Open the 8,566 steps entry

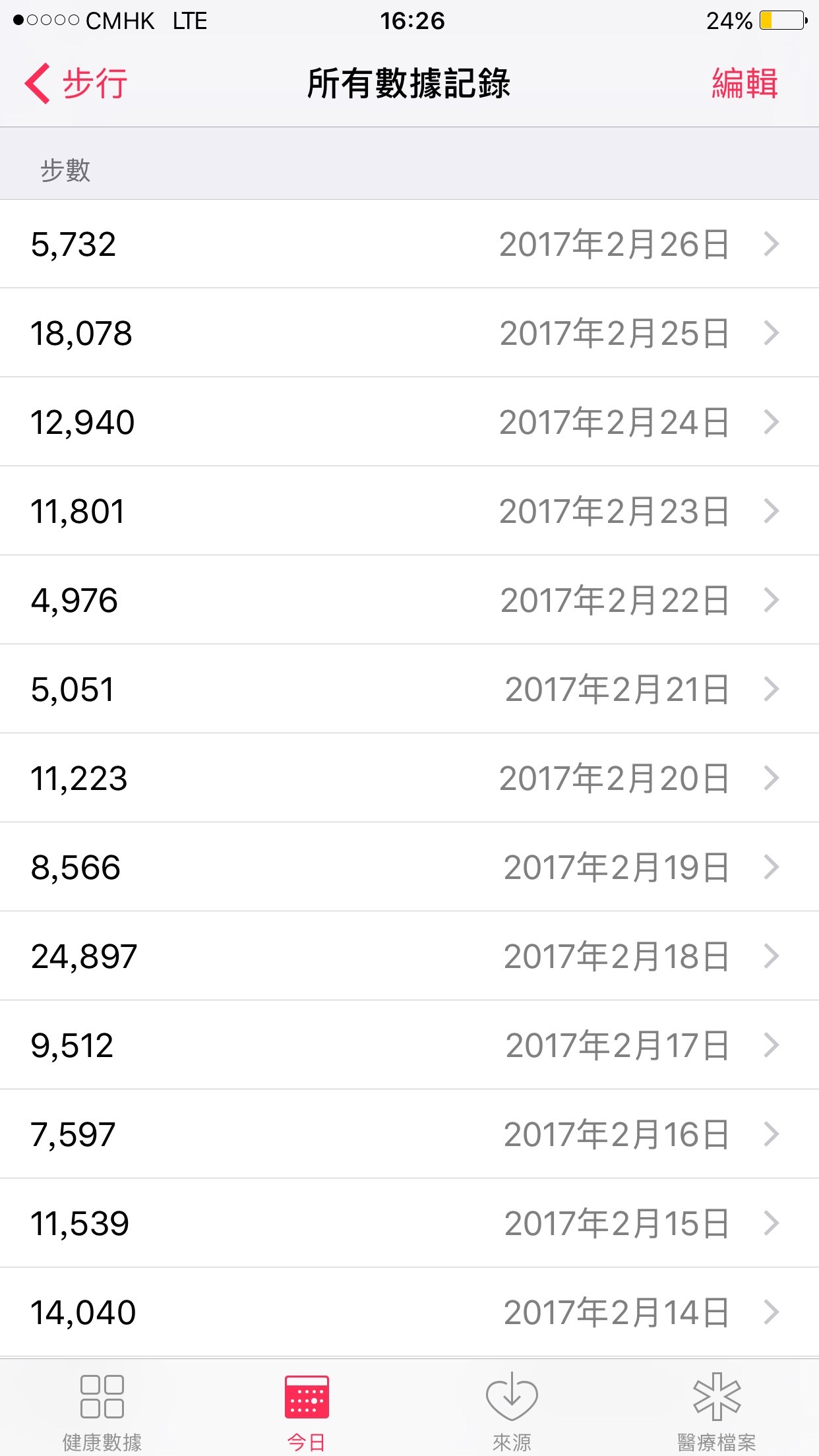pos(409,867)
